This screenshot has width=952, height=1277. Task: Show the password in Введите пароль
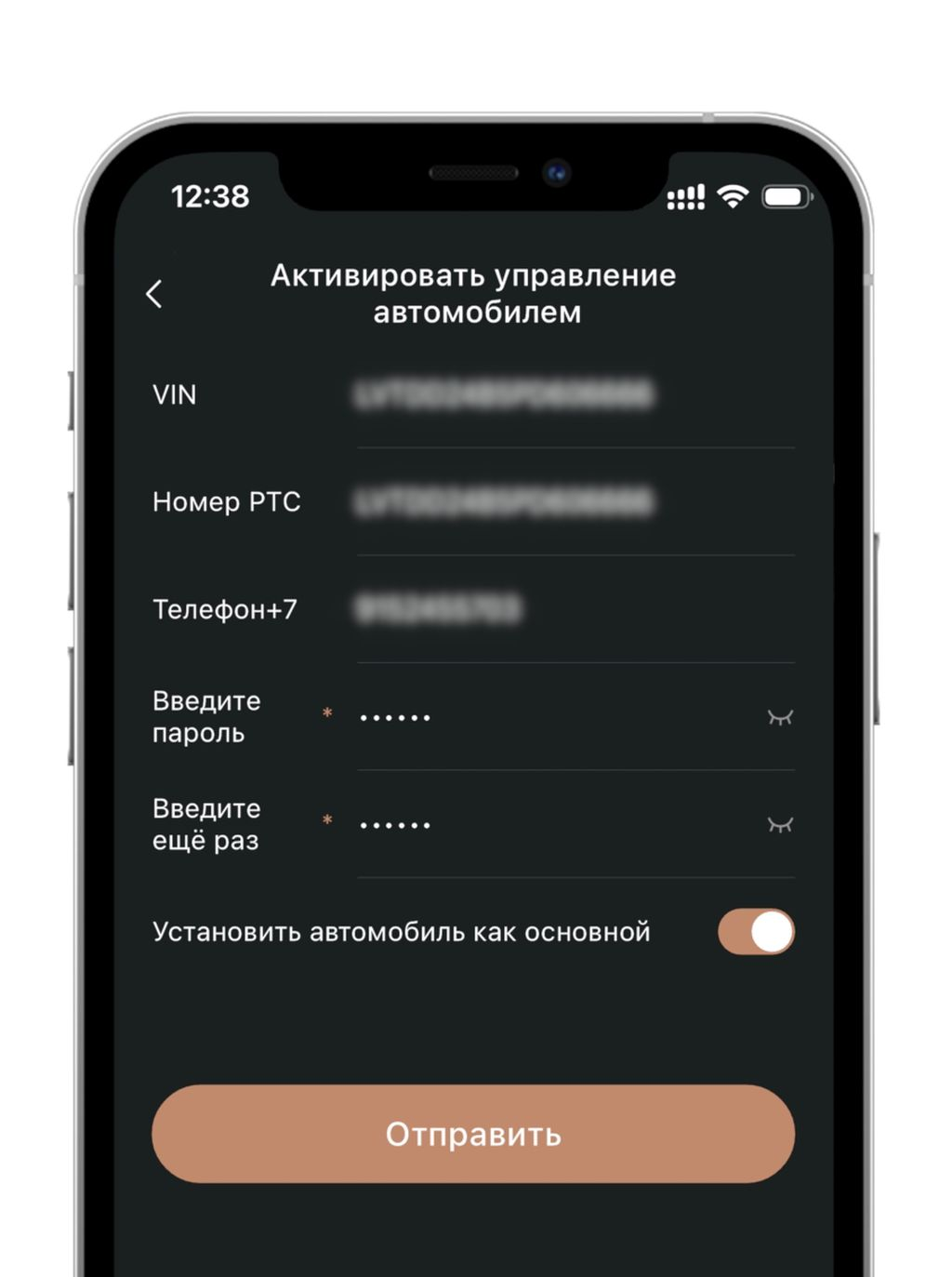click(x=779, y=717)
